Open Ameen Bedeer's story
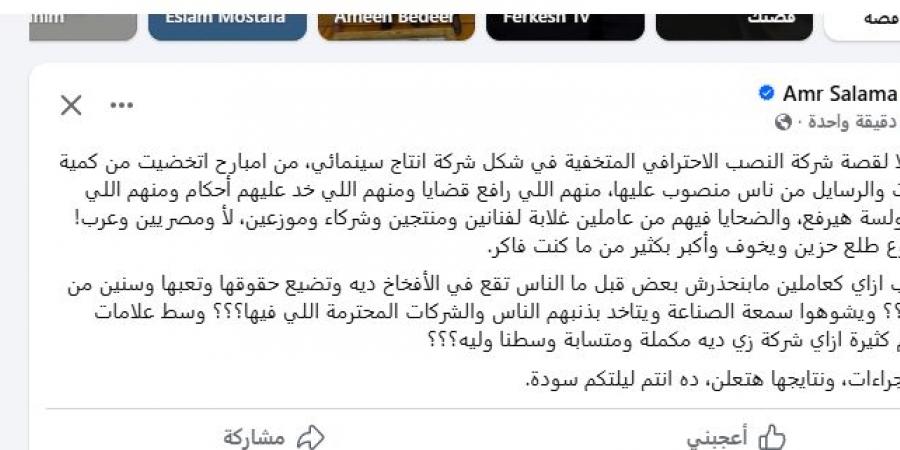 [396, 20]
